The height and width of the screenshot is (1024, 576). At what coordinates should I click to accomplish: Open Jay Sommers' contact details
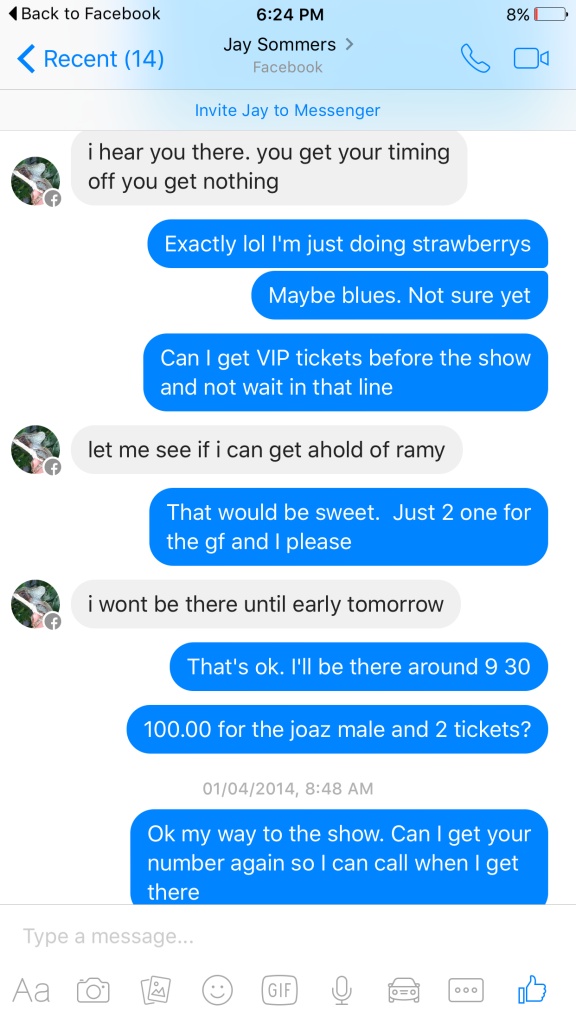(288, 55)
